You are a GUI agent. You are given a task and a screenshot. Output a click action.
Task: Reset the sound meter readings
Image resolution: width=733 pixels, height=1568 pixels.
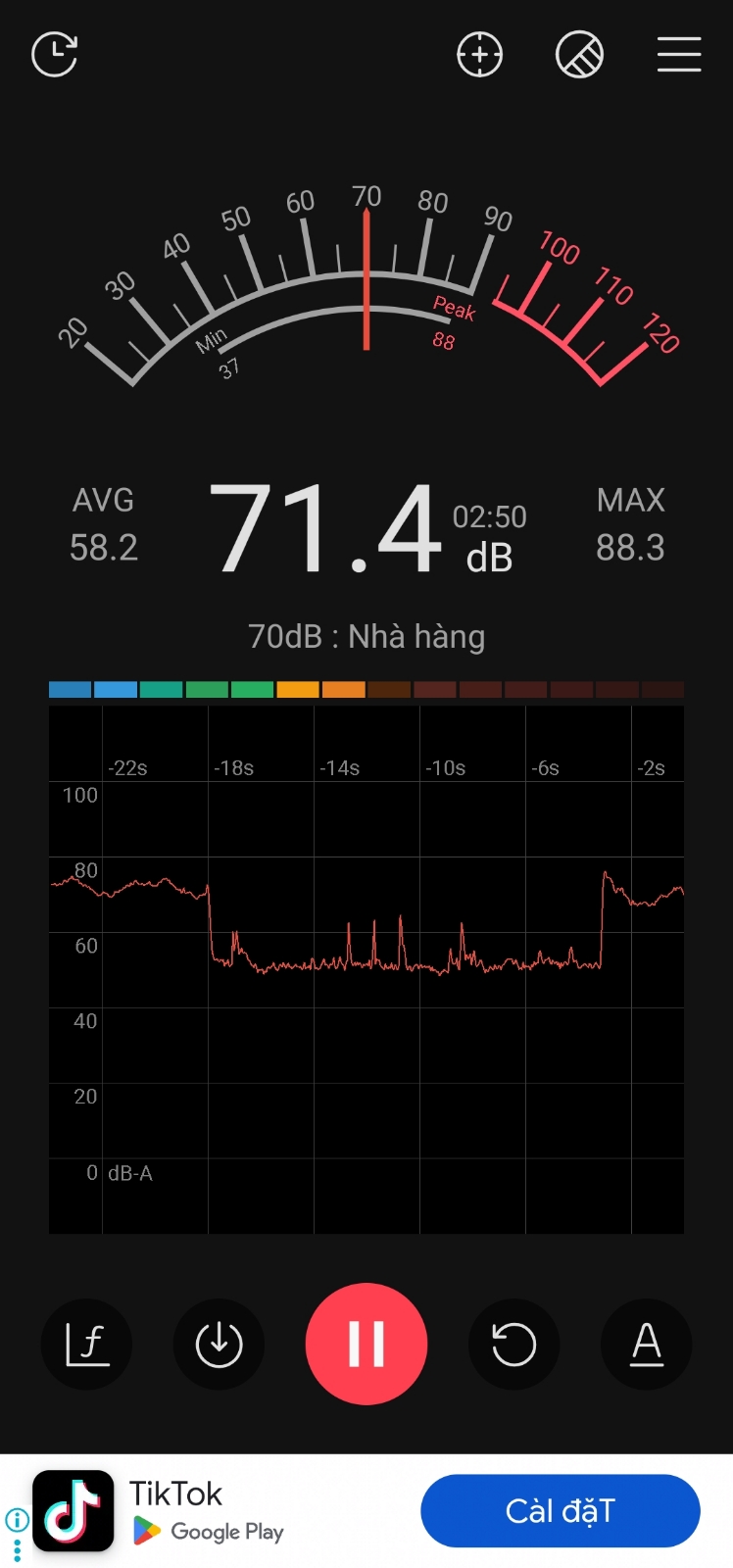pos(514,1344)
